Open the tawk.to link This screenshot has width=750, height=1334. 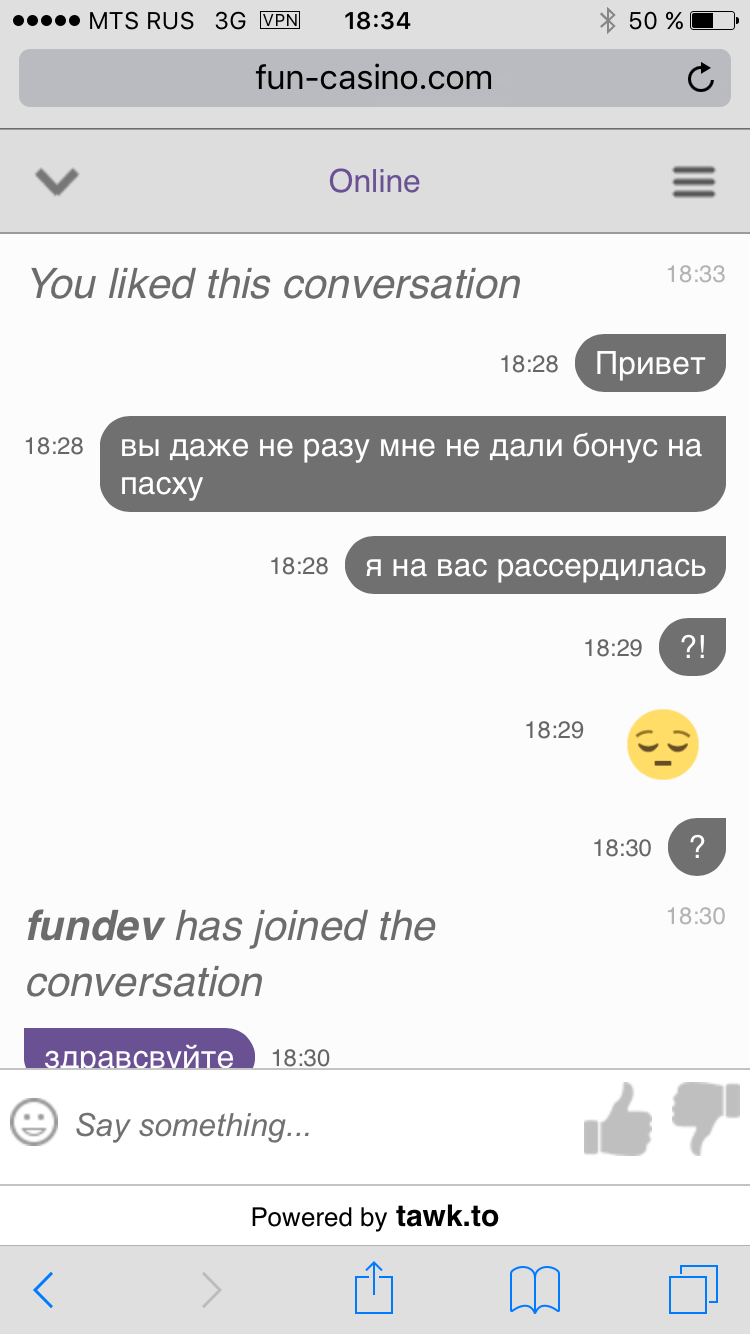tap(447, 1216)
